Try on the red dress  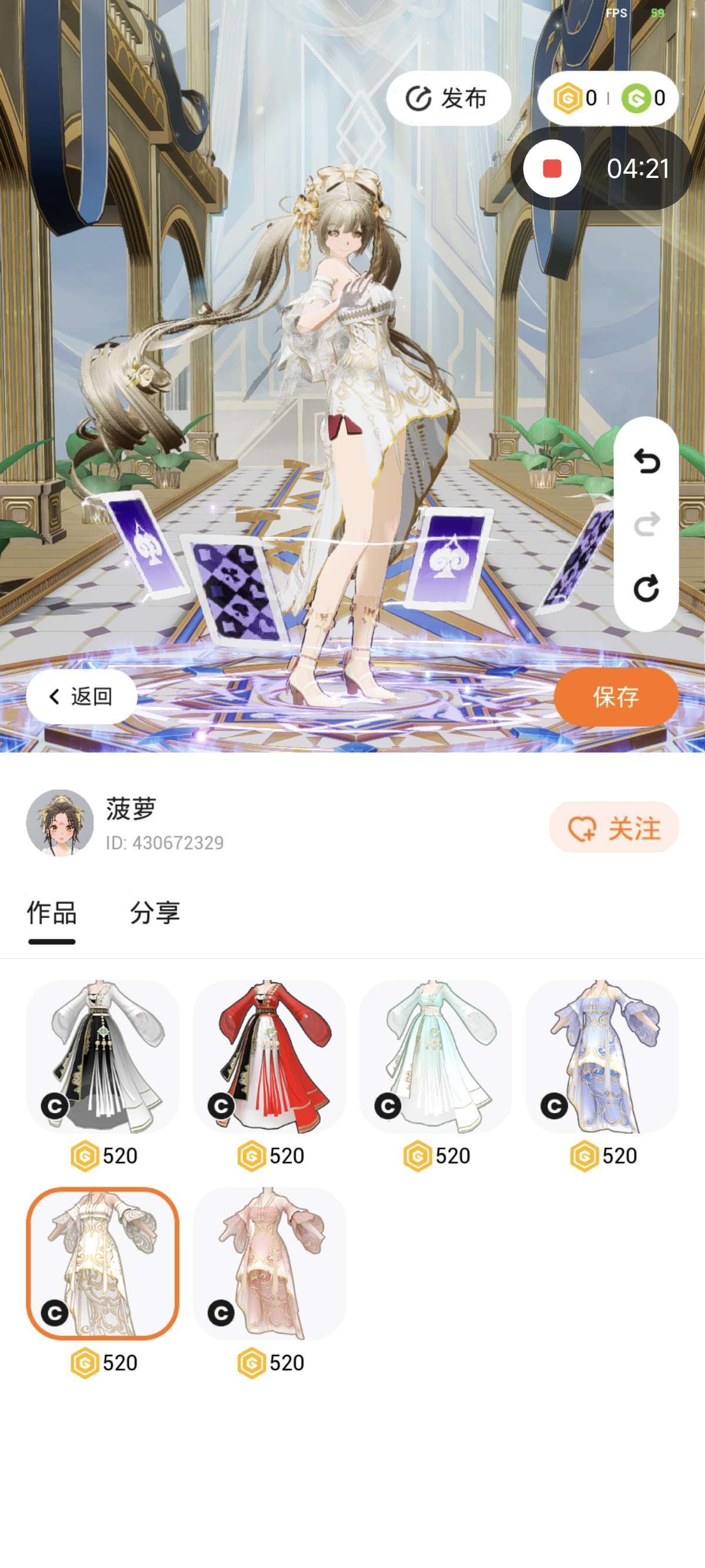(x=269, y=1056)
